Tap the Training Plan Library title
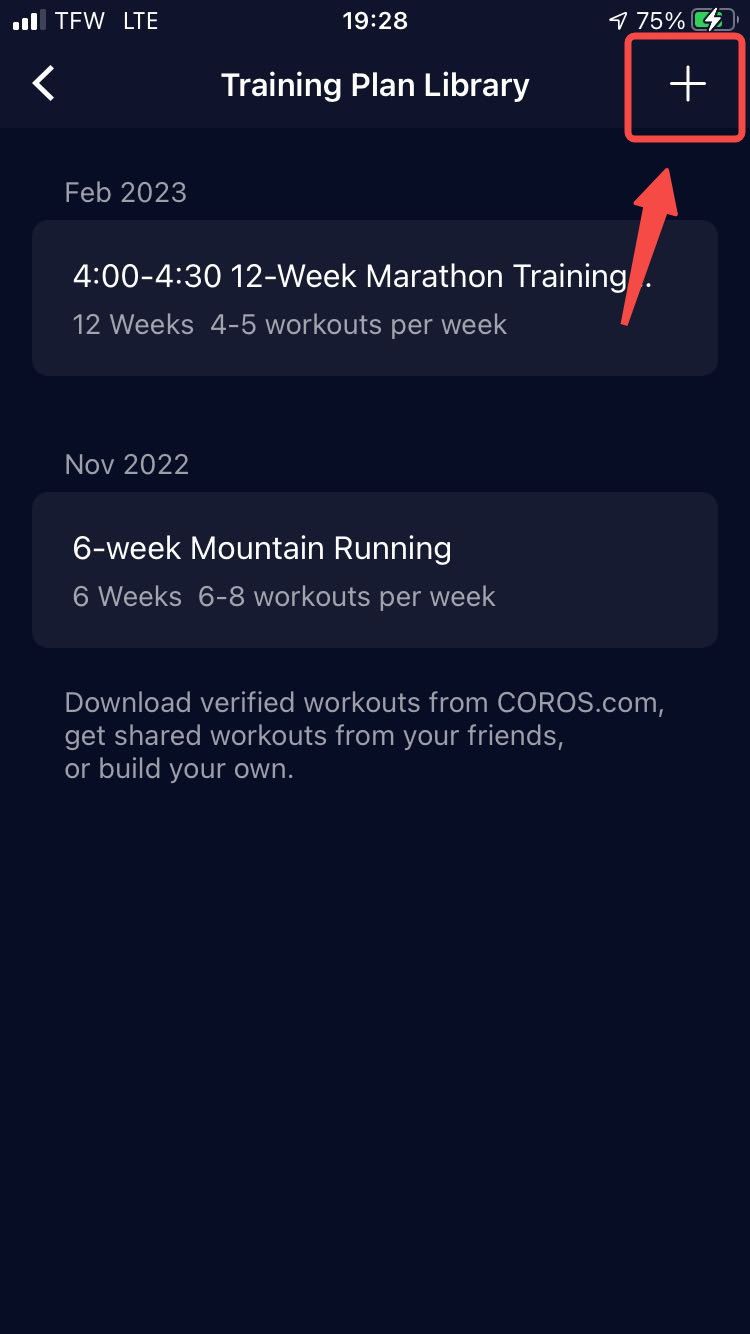750x1334 pixels. point(375,85)
